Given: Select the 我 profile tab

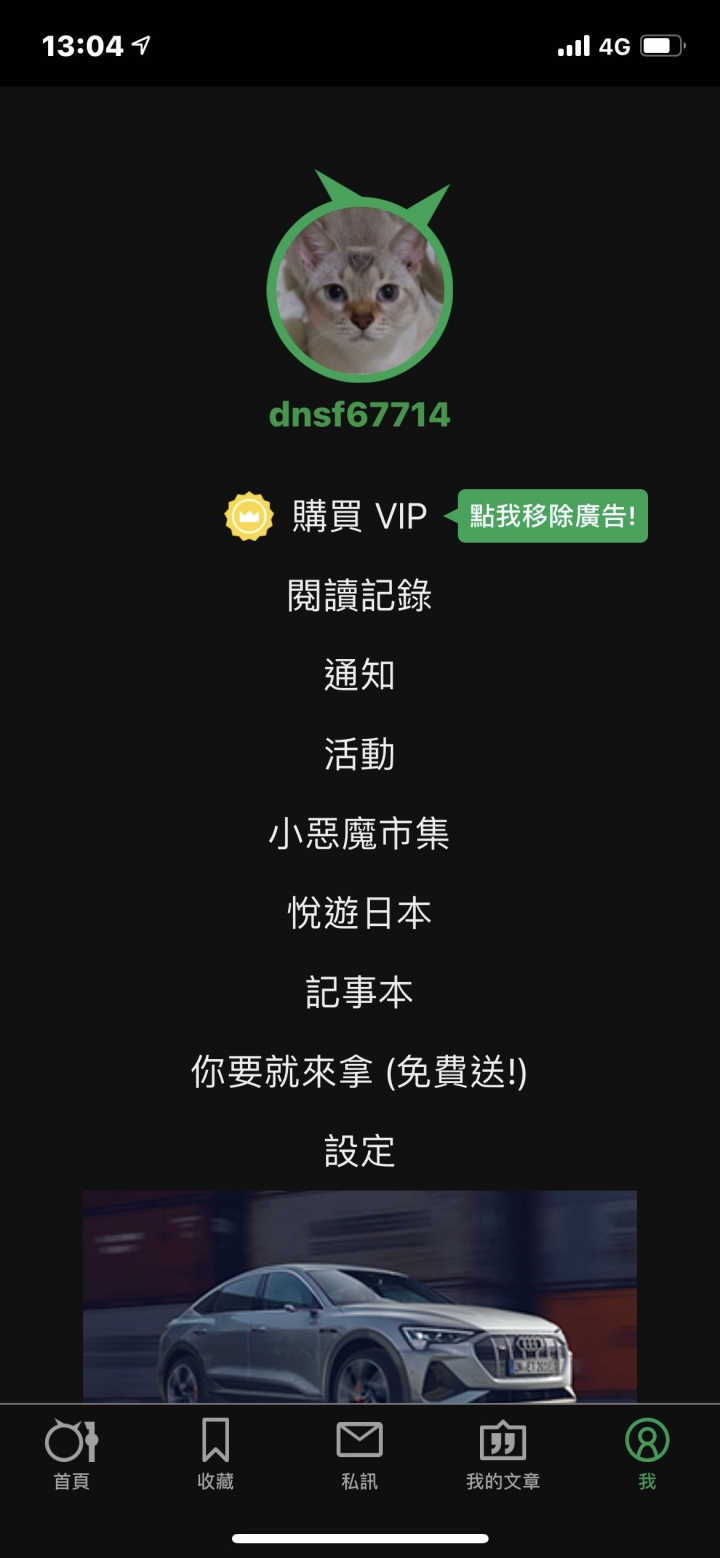Looking at the screenshot, I should (x=647, y=1453).
